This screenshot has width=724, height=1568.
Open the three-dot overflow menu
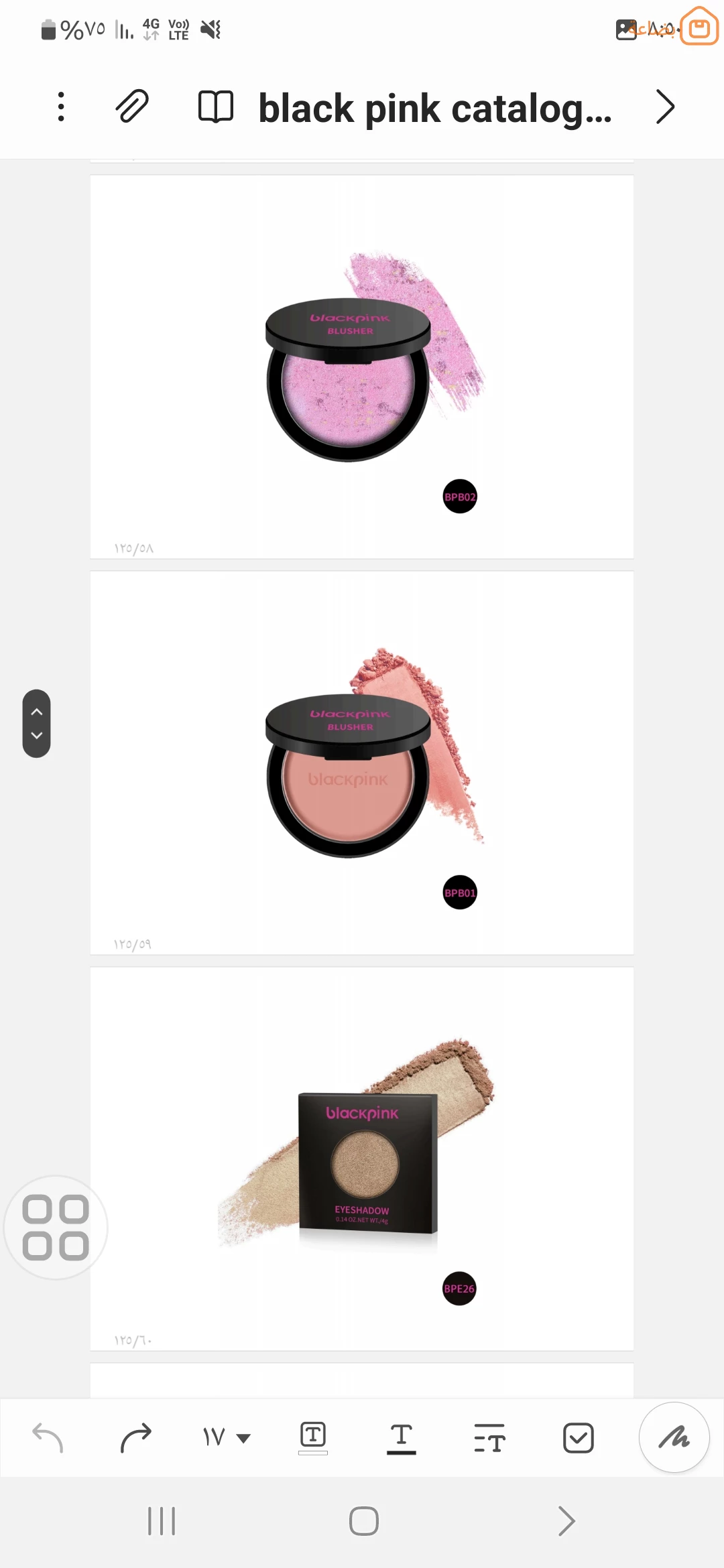click(x=61, y=107)
